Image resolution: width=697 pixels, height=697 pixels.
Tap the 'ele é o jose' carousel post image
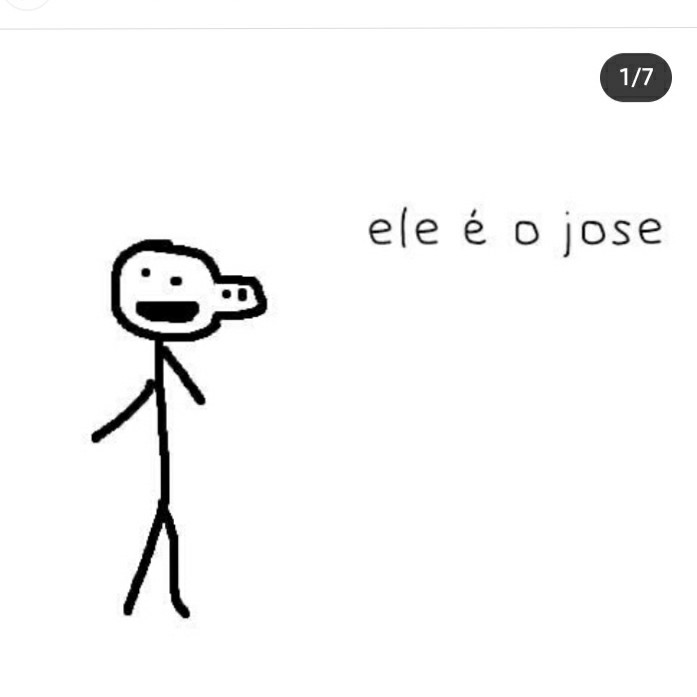pos(348,380)
